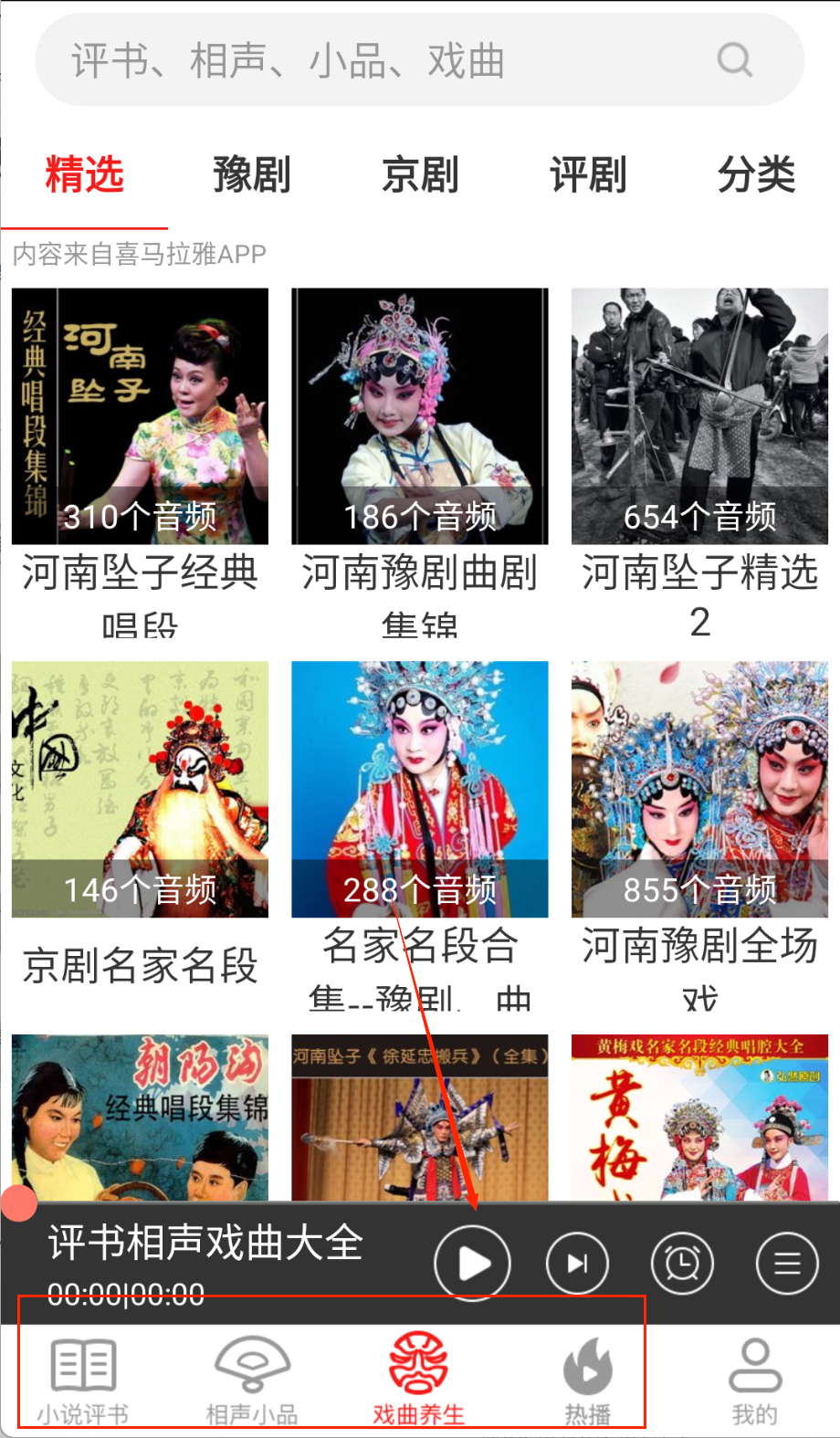Open the playlist icon in player bar
The height and width of the screenshot is (1438, 840).
tap(786, 1263)
